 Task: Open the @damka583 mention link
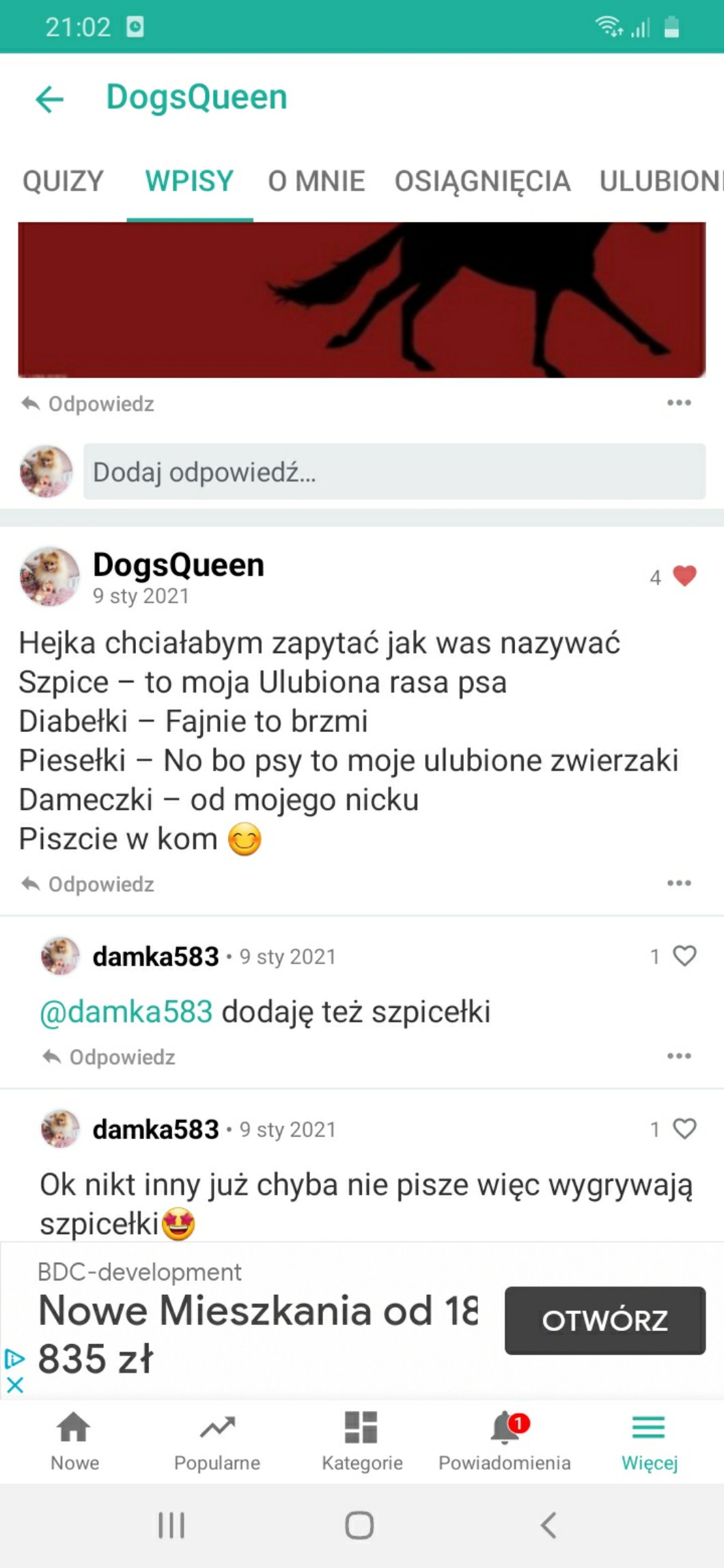(x=126, y=1011)
